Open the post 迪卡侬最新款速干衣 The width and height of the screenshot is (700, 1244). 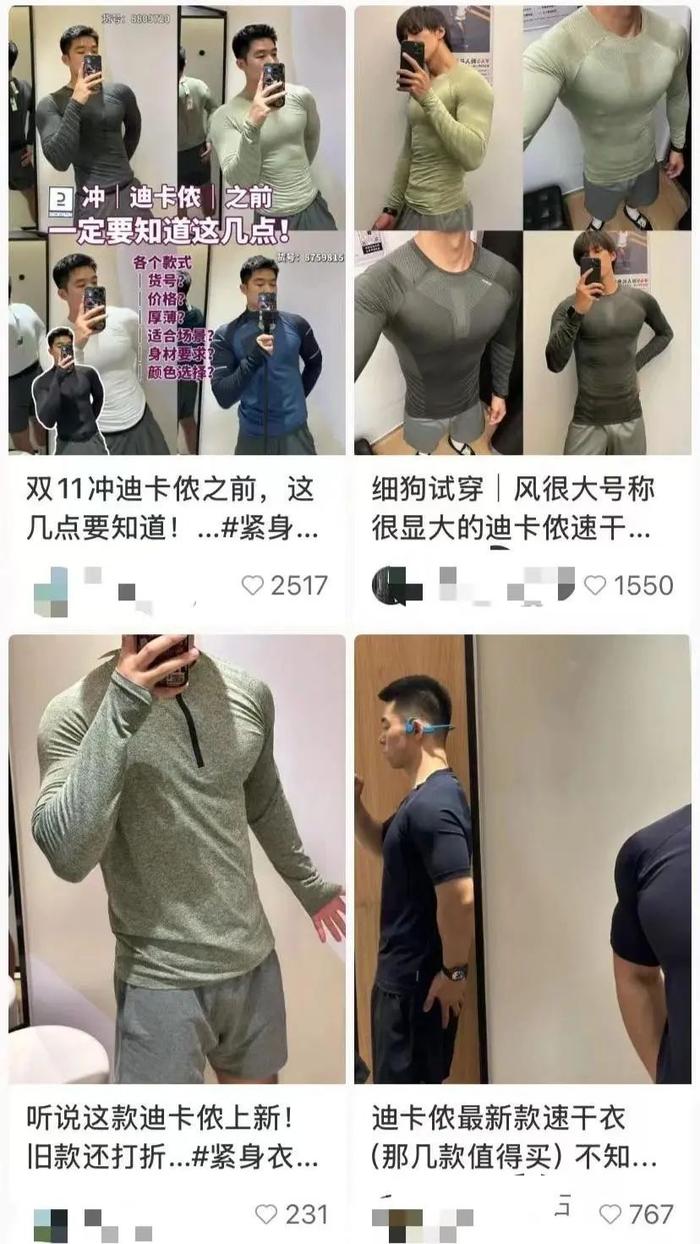point(523,860)
